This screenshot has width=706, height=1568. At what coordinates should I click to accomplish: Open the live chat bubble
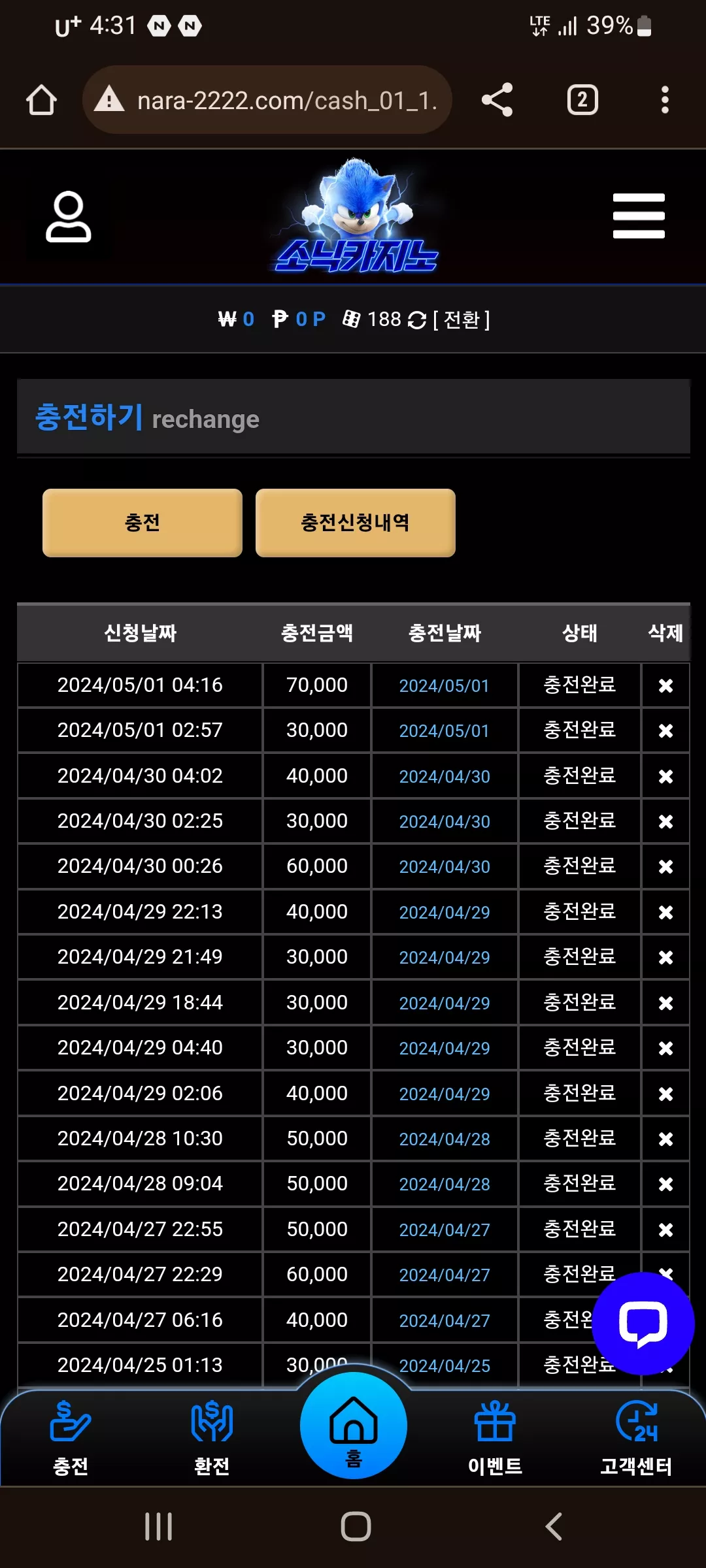[x=643, y=1324]
